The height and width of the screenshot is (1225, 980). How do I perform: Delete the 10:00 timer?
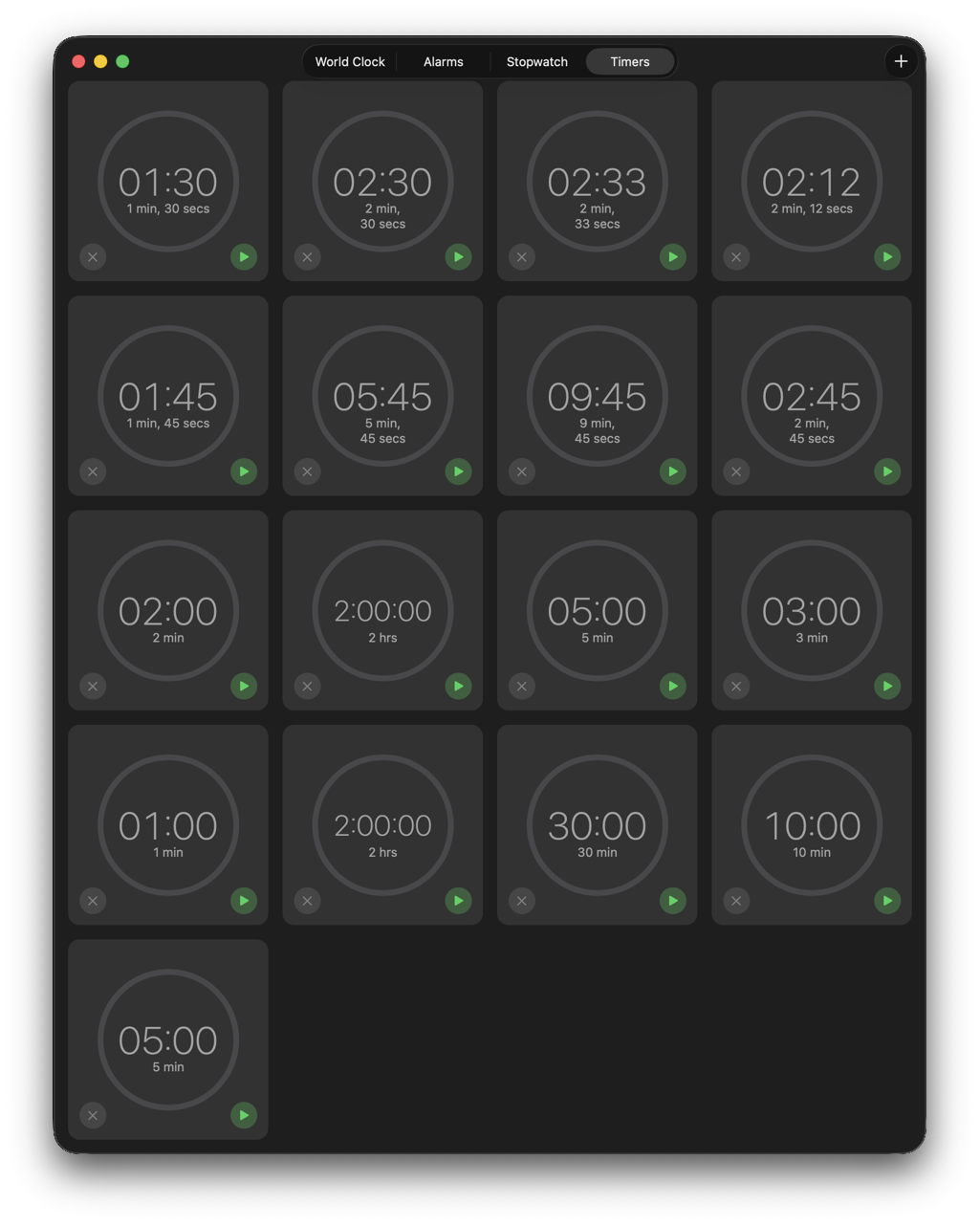tap(736, 901)
